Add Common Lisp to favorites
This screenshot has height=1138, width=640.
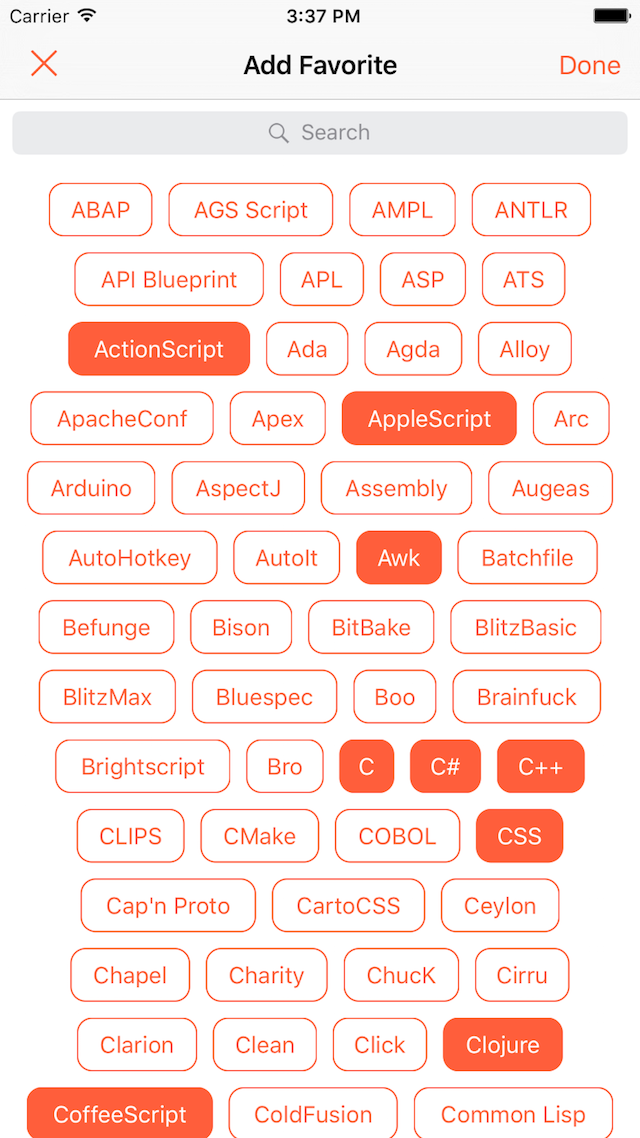click(x=513, y=1114)
